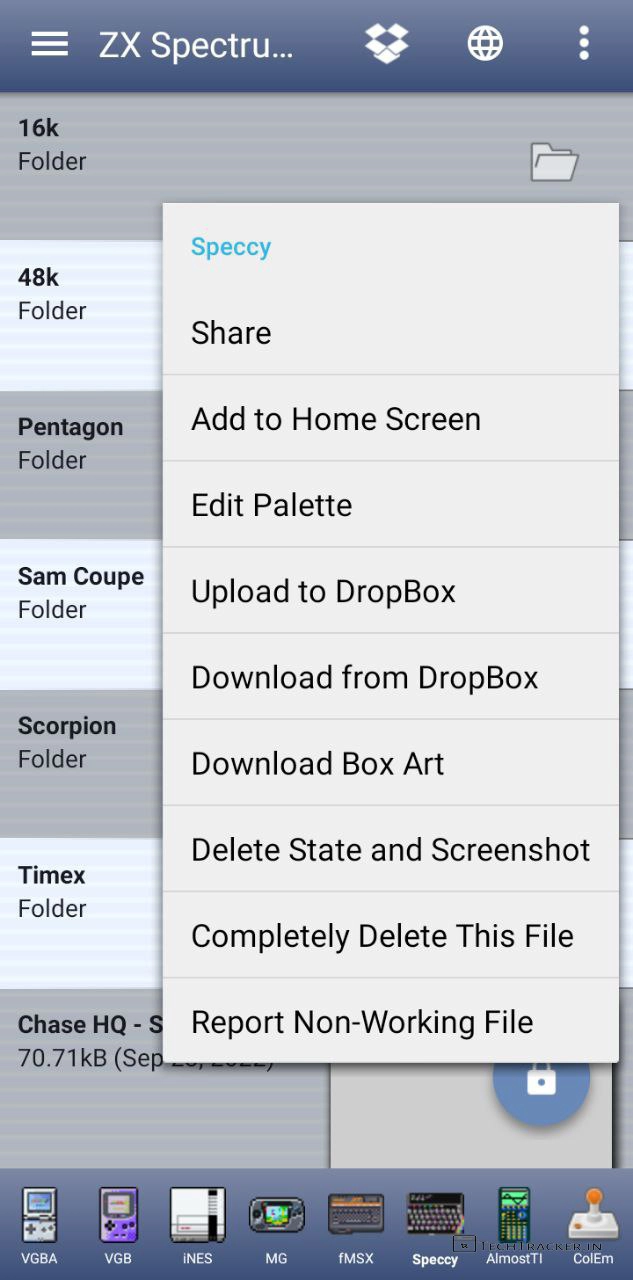Select Delete State and Screenshot
The width and height of the screenshot is (633, 1280).
(390, 850)
